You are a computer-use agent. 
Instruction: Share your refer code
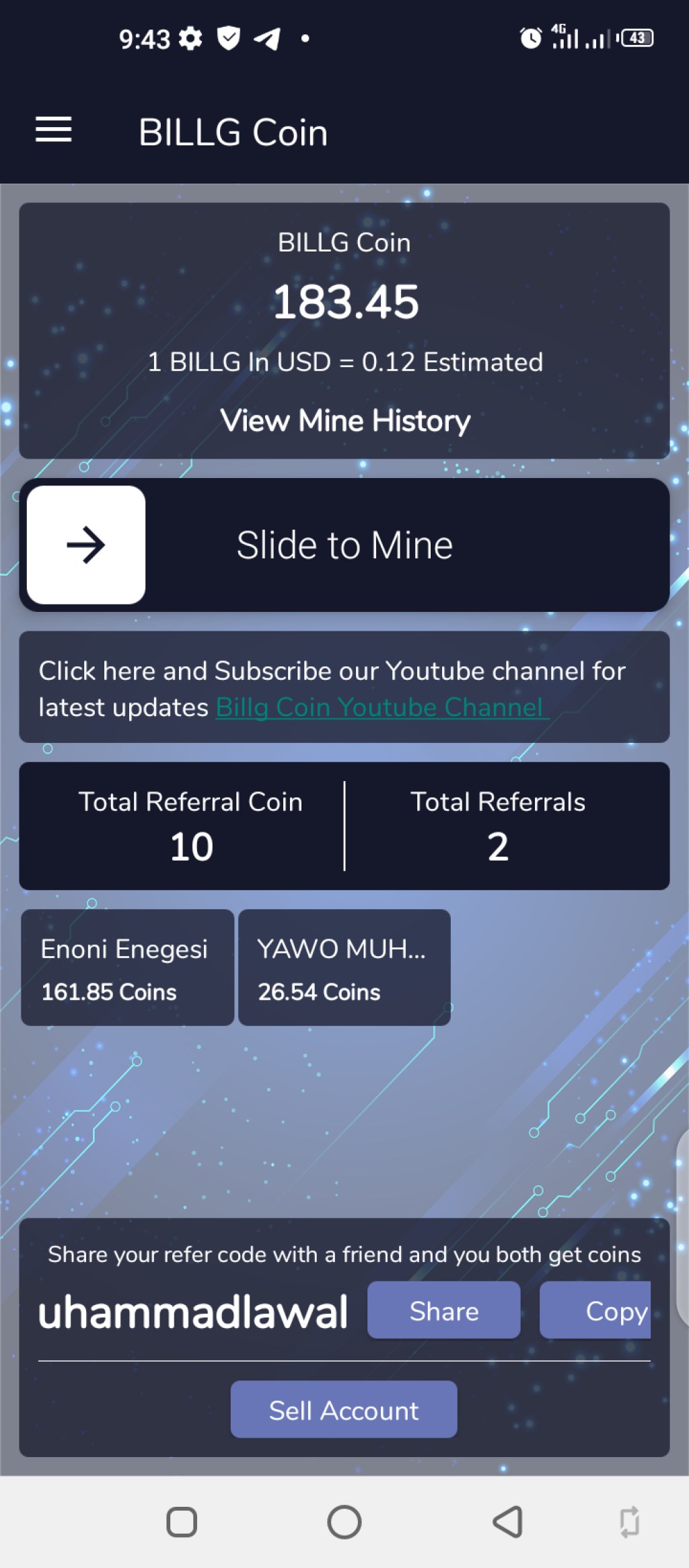[x=443, y=1310]
